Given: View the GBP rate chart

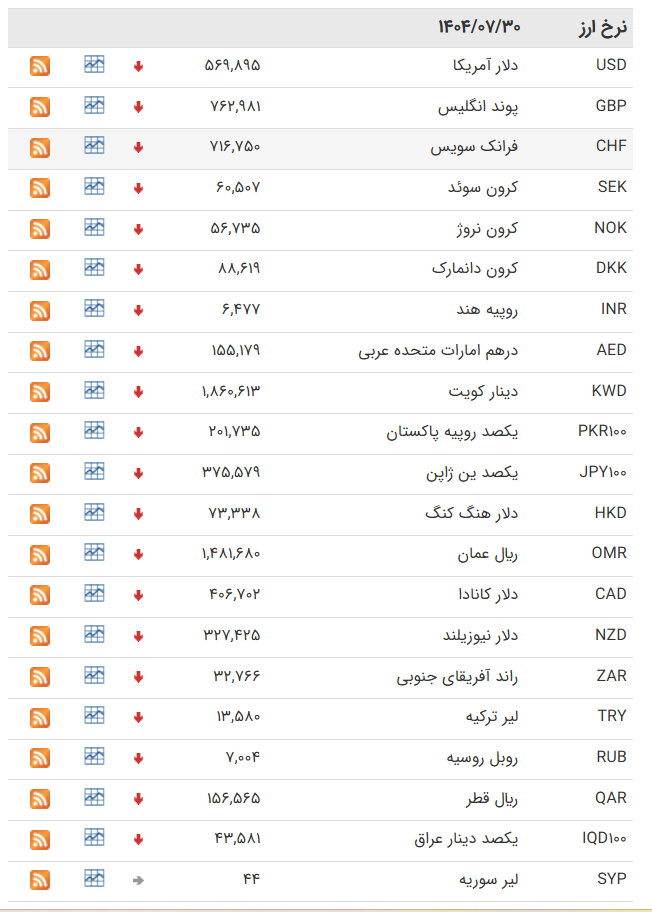Looking at the screenshot, I should [94, 105].
